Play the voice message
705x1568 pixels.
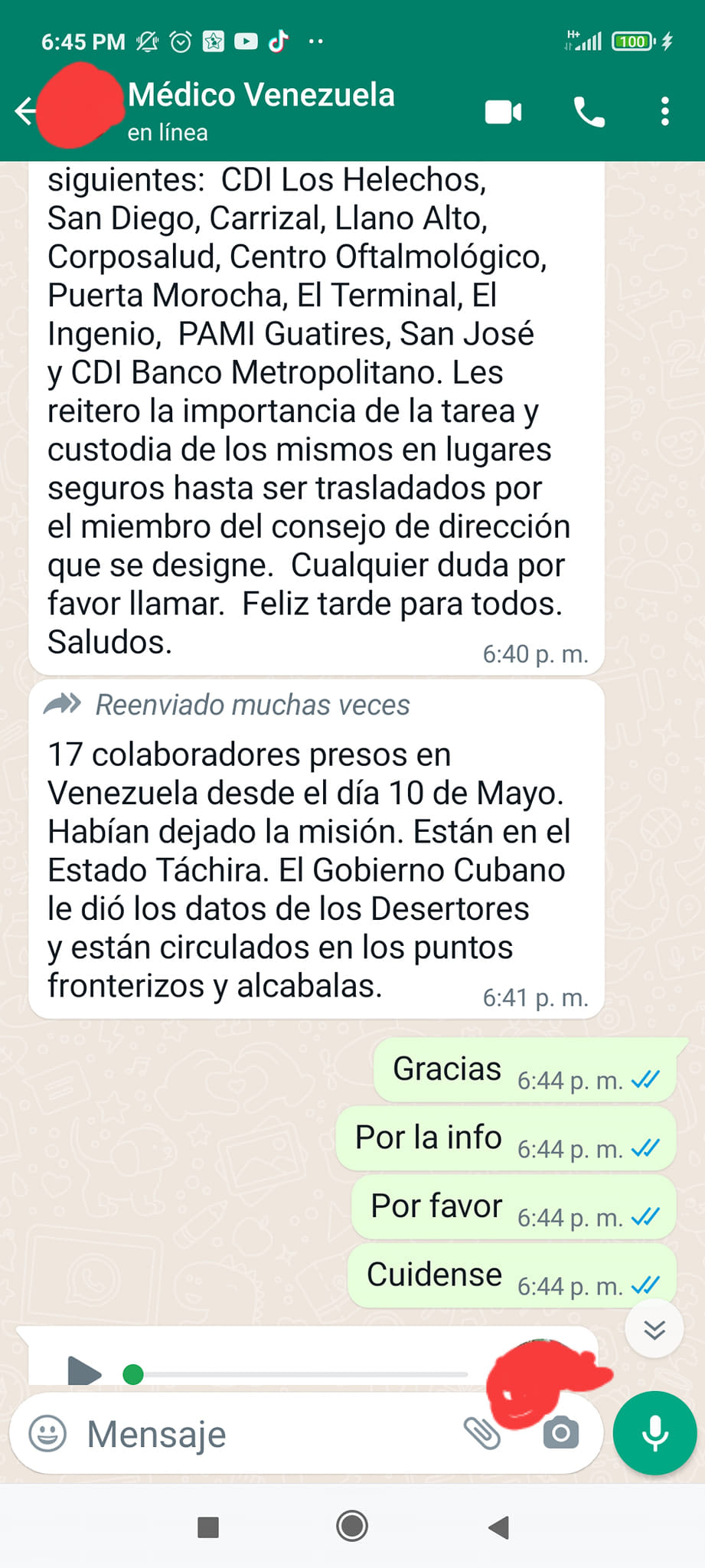pyautogui.click(x=84, y=1372)
